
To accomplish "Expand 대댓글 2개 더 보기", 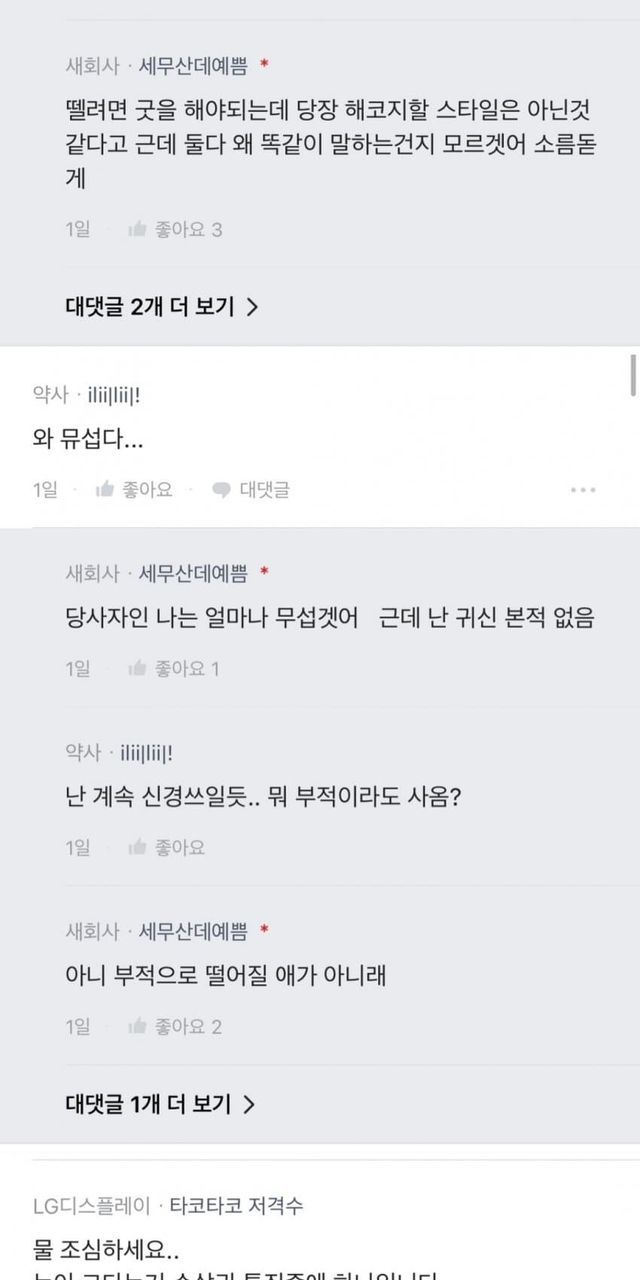I will [x=162, y=307].
